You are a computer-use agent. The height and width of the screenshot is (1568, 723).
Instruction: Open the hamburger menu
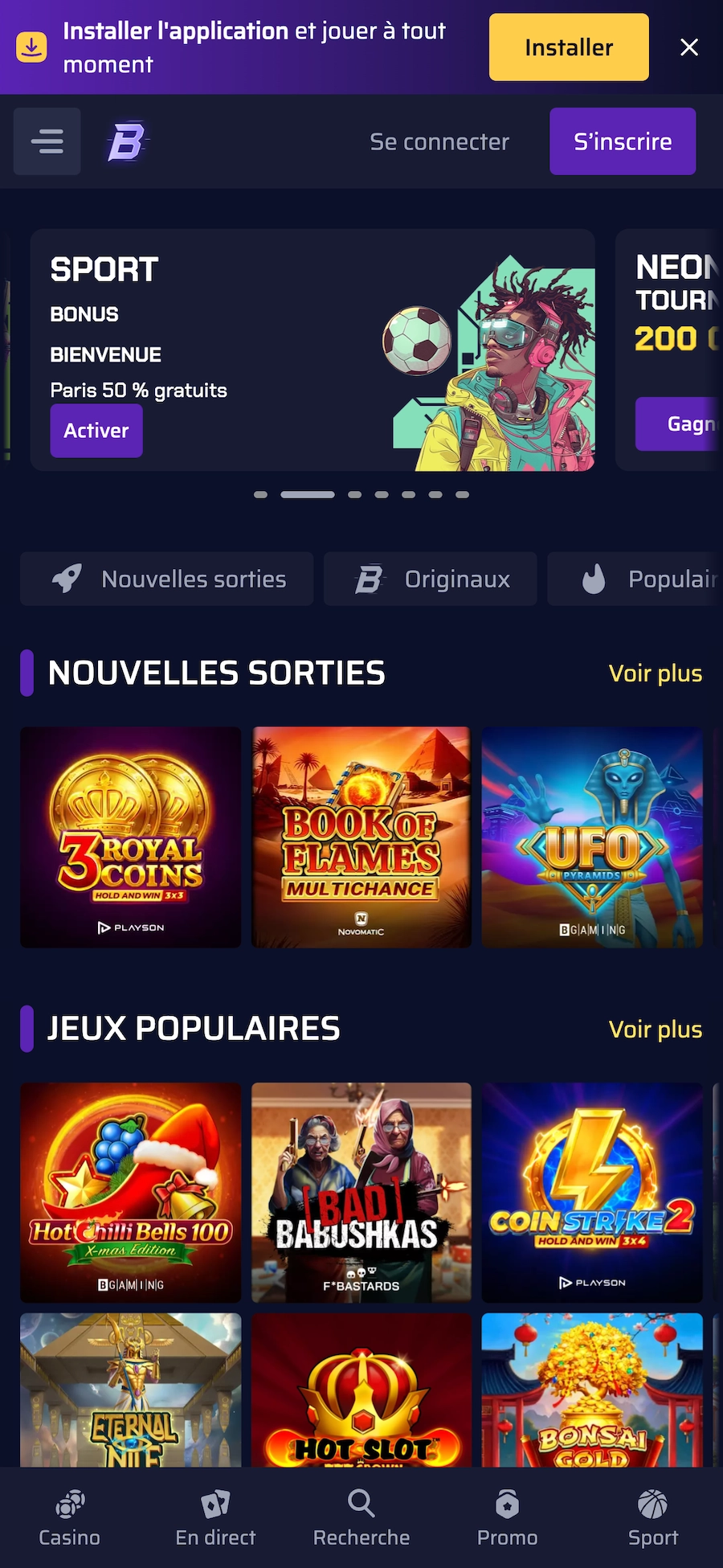[x=47, y=141]
